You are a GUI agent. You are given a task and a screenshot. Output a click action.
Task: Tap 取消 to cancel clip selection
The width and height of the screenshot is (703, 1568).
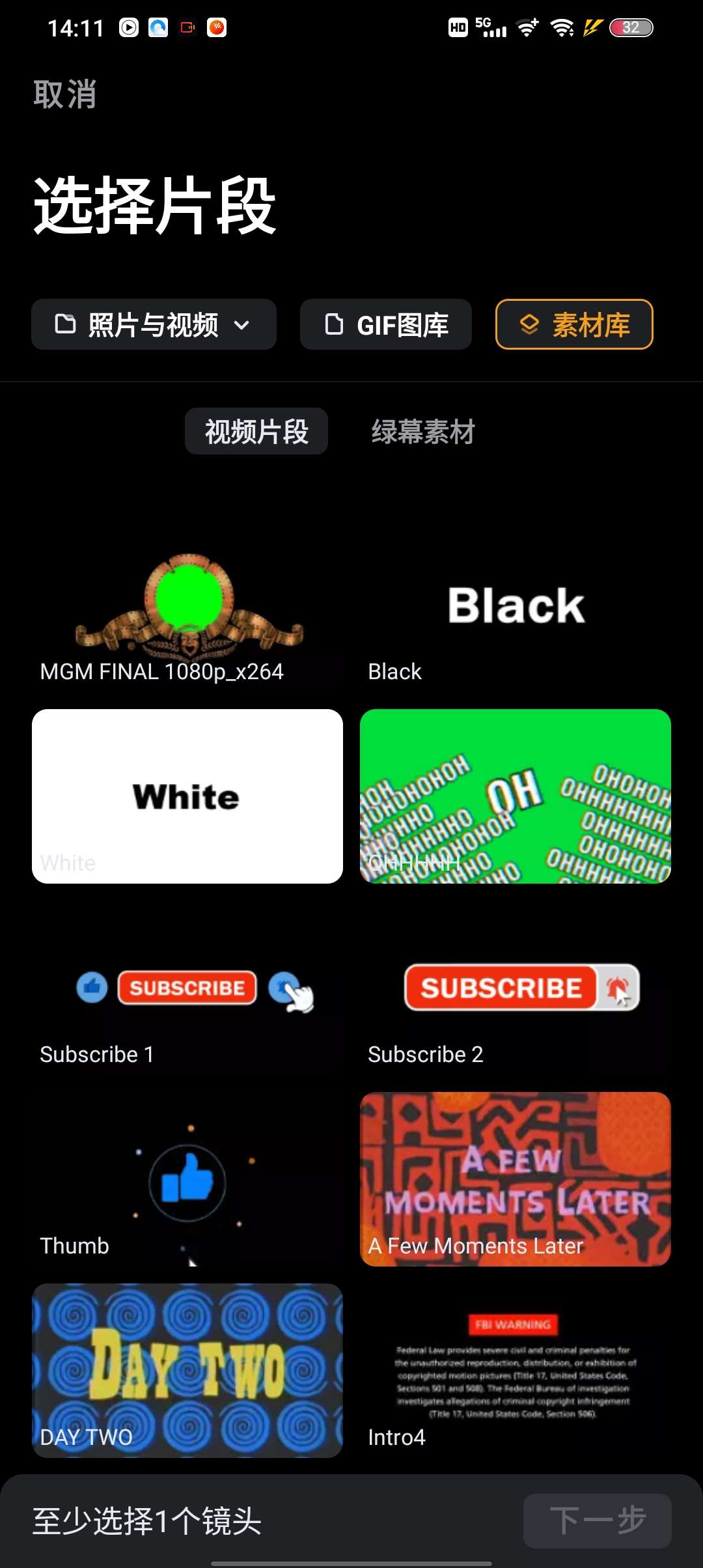point(65,94)
